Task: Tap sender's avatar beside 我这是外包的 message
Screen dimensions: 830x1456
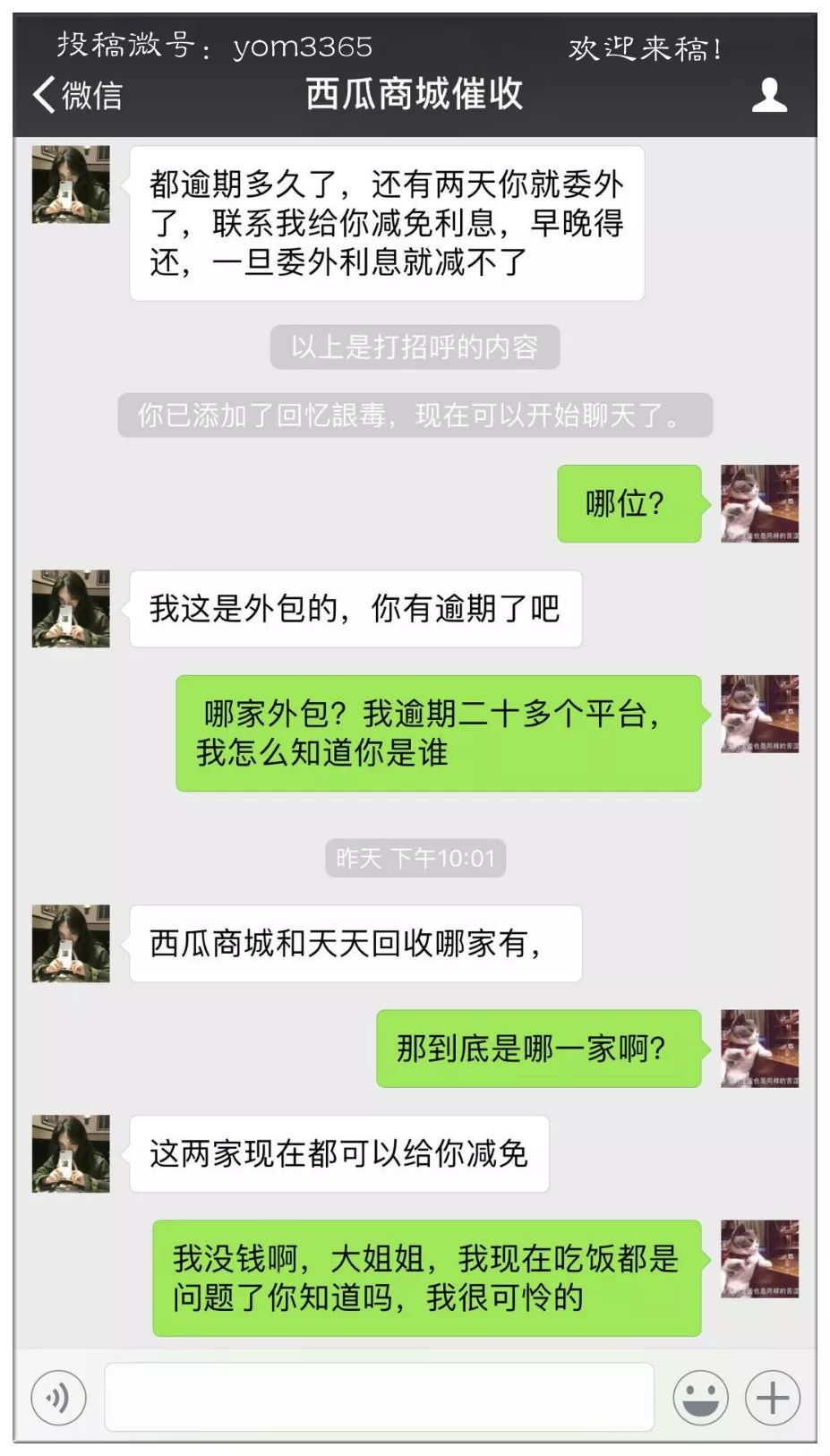Action: 71,609
